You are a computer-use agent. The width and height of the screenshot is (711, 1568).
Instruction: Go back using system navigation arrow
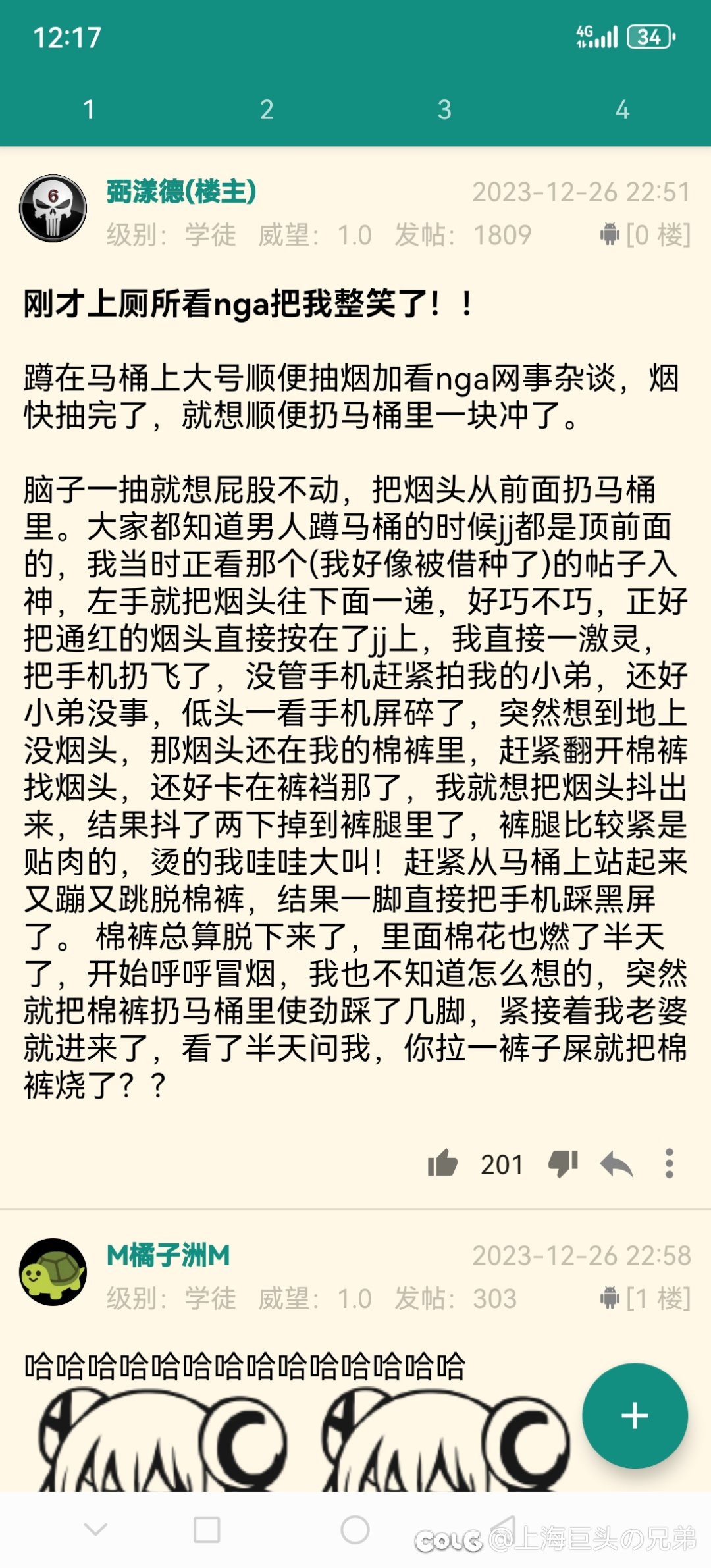[x=96, y=1530]
